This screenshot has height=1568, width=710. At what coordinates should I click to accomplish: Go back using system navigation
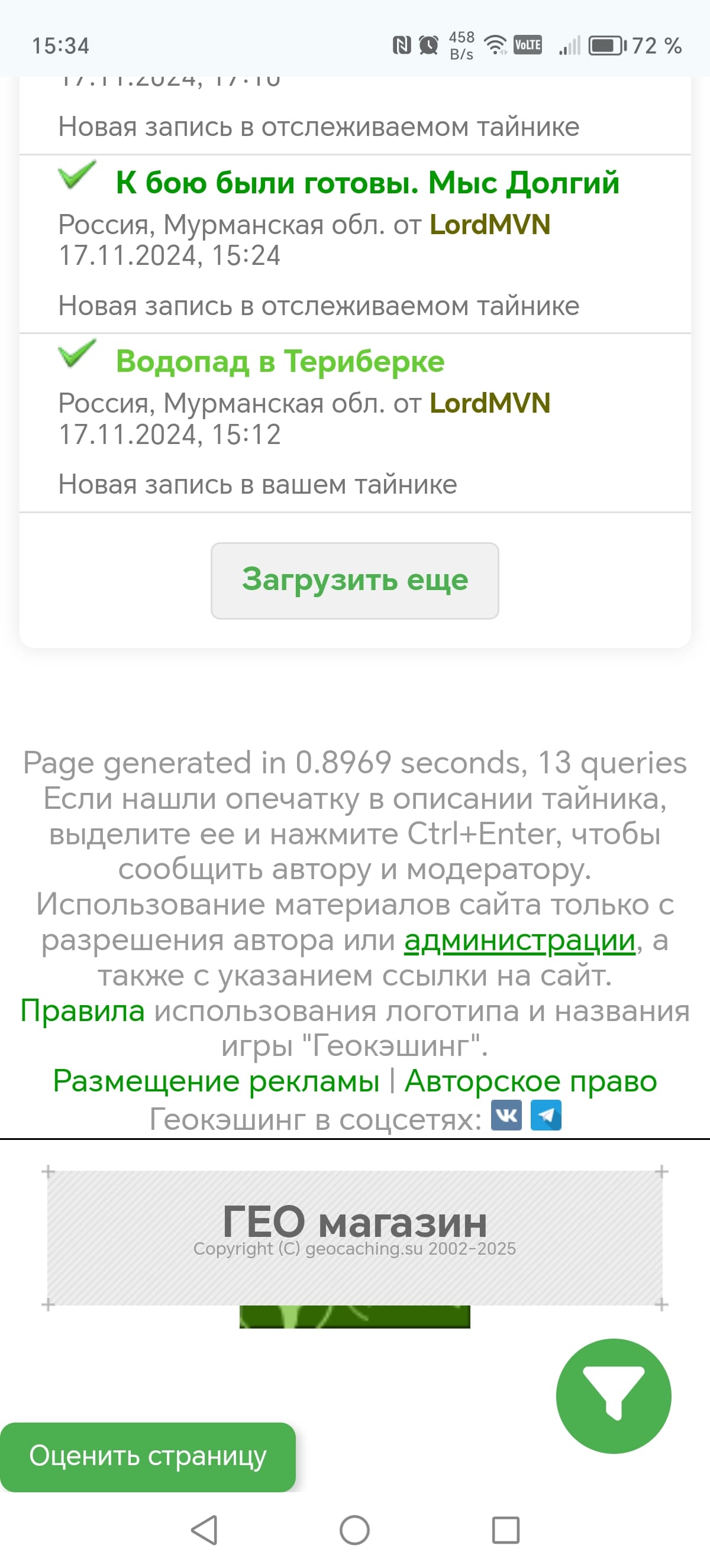coord(205,1530)
